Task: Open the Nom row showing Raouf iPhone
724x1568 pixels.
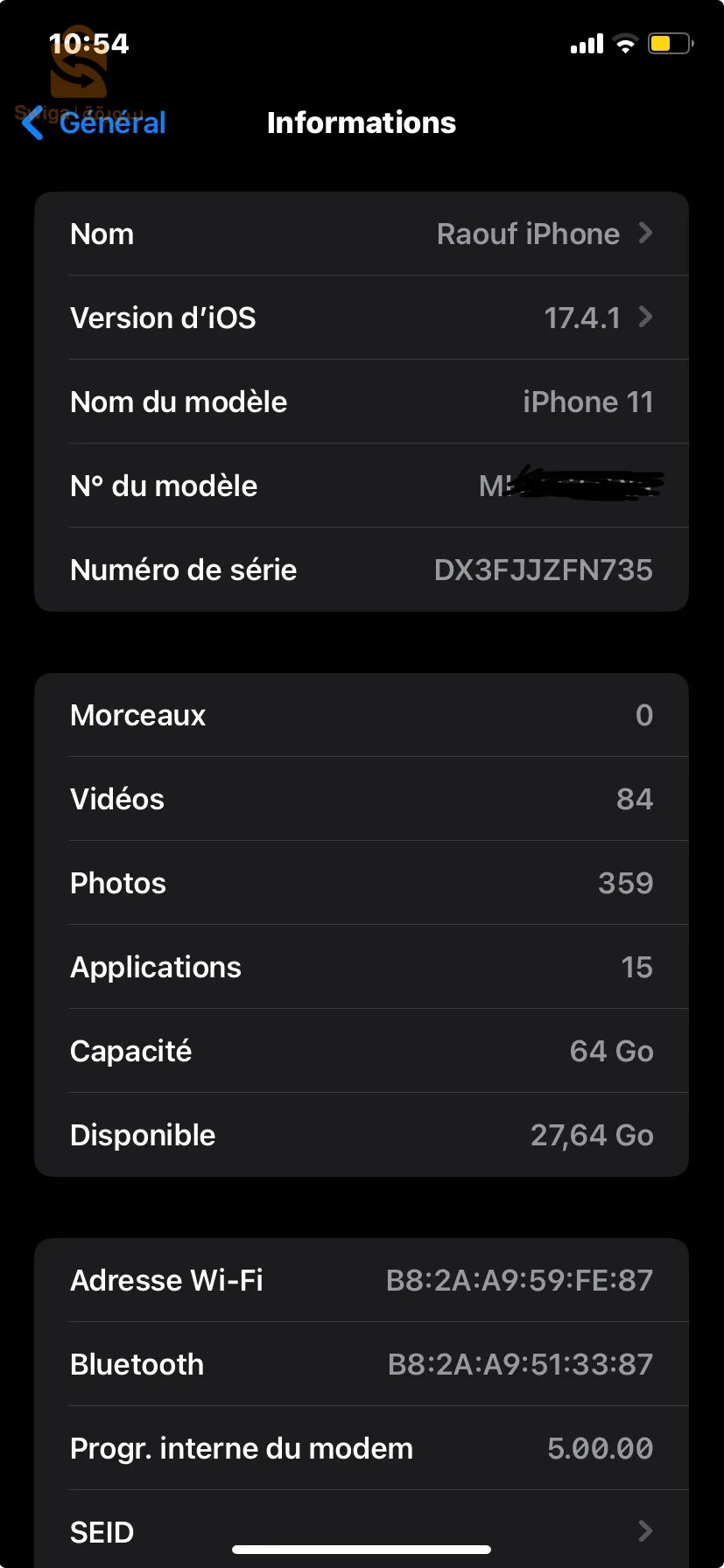Action: (361, 234)
